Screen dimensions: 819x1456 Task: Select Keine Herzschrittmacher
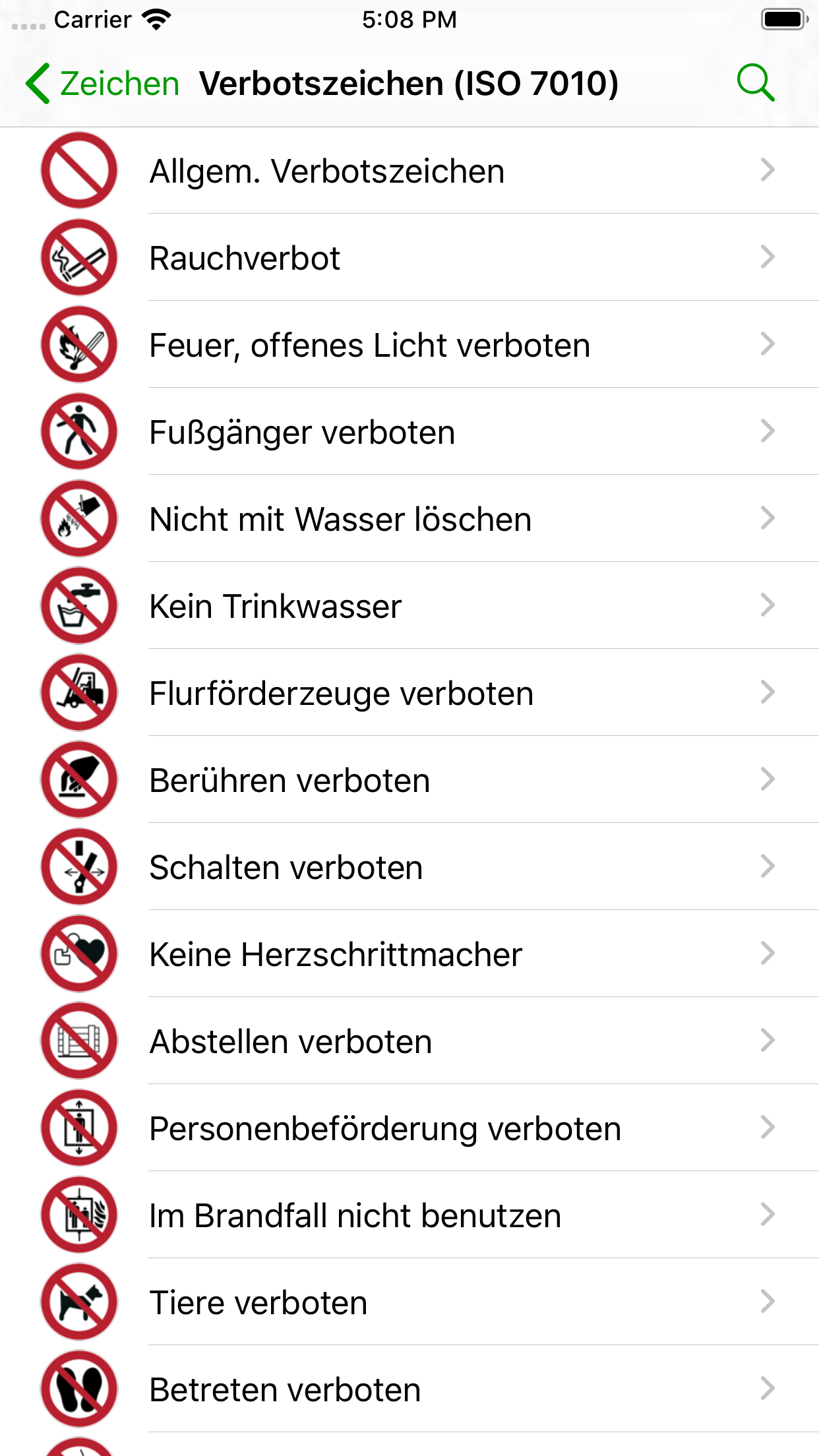pos(409,954)
